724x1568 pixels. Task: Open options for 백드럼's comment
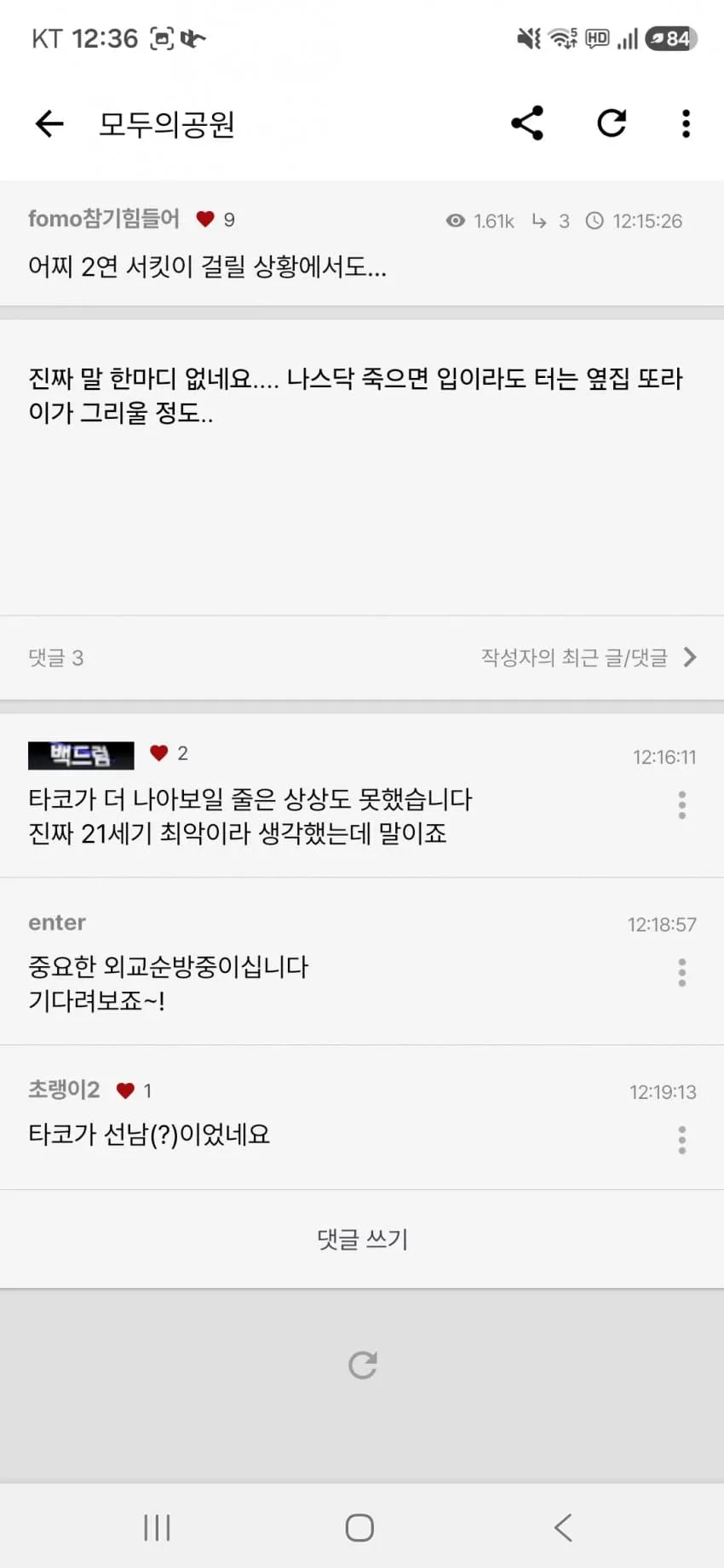pyautogui.click(x=681, y=805)
